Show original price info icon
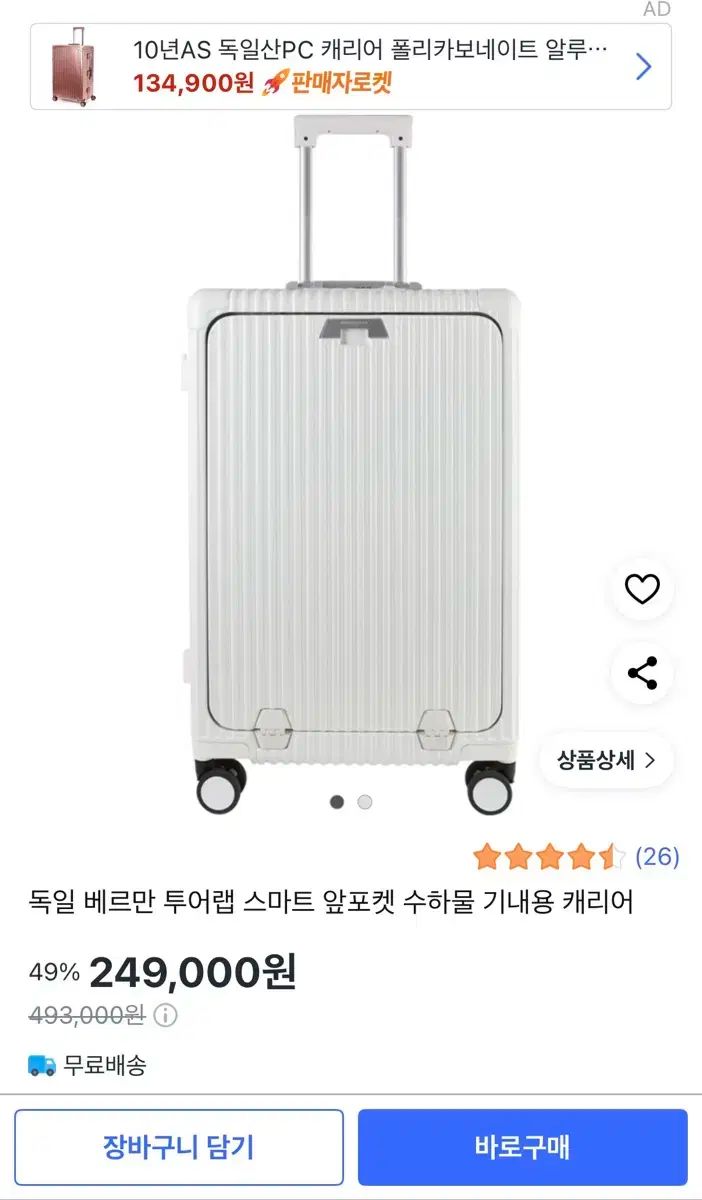This screenshot has width=702, height=1200. 166,1016
